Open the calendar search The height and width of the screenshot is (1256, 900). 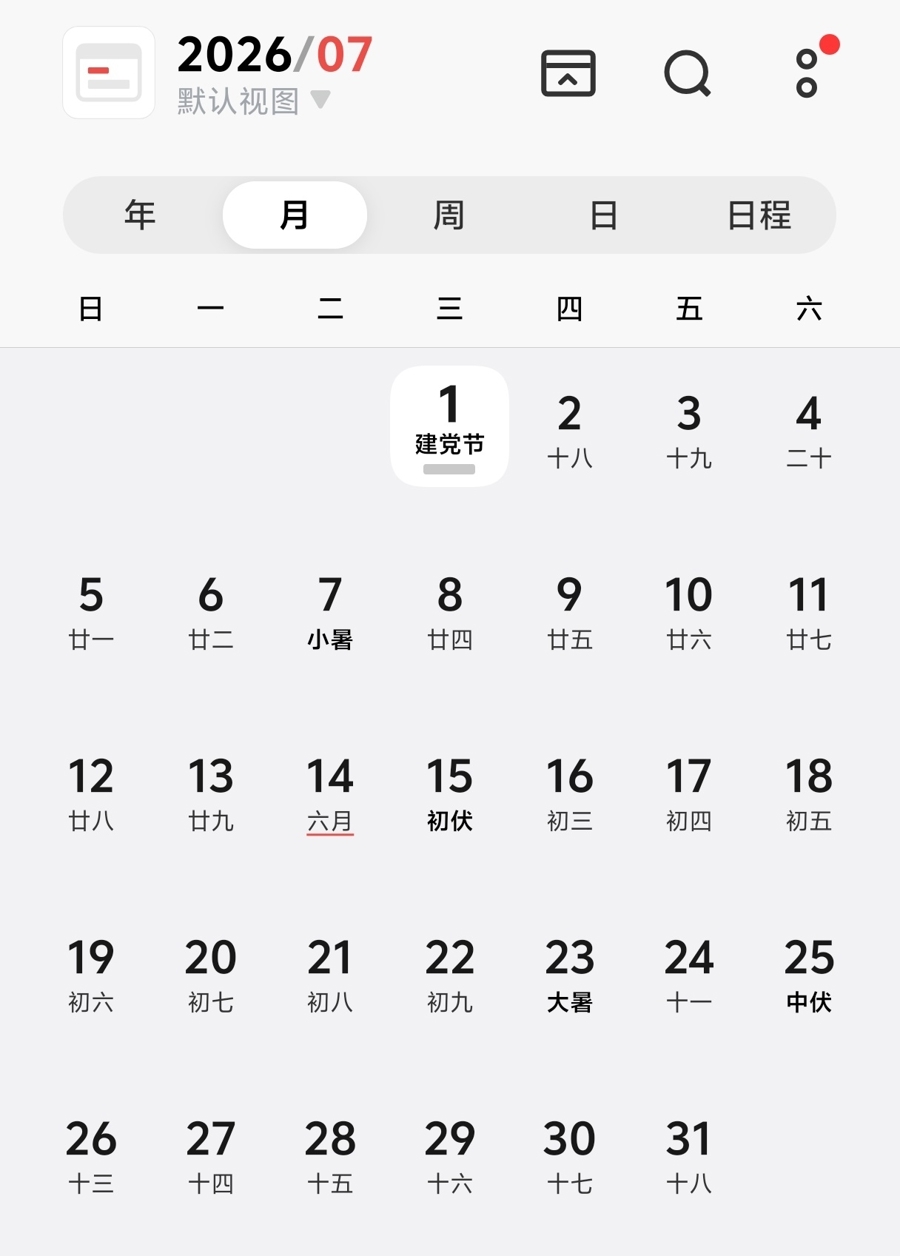(687, 73)
